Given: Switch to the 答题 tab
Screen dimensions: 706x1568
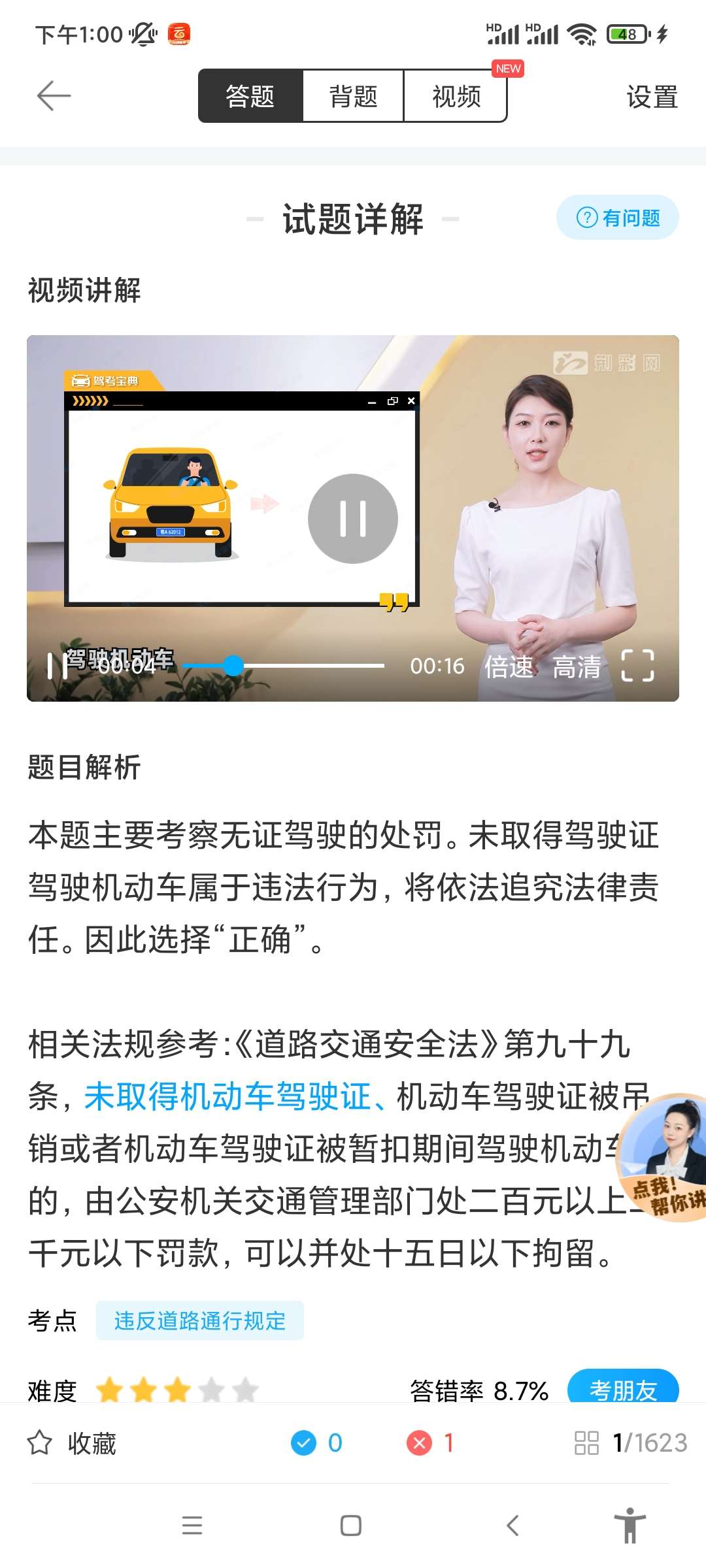Looking at the screenshot, I should (x=250, y=97).
